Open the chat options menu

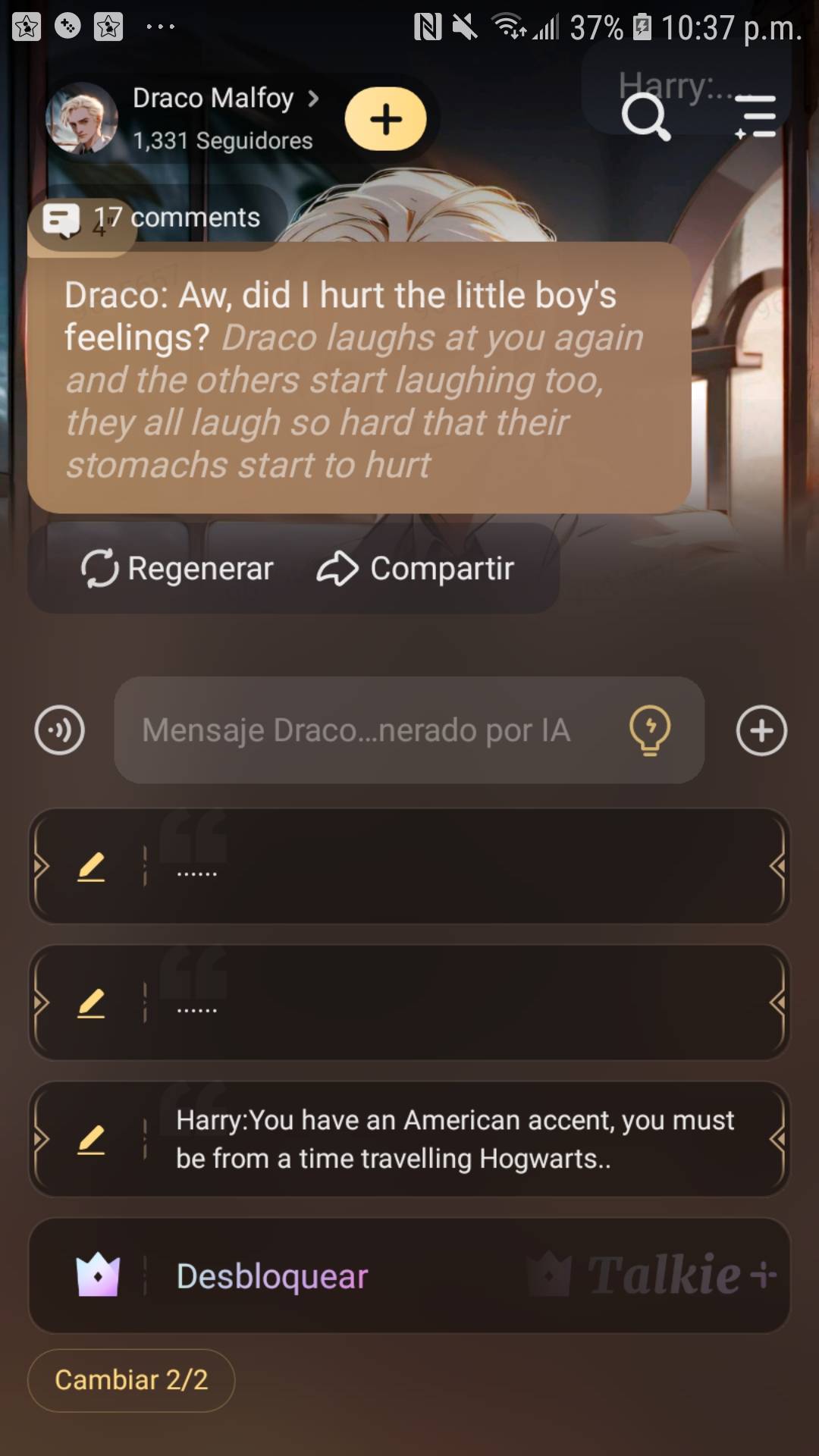coord(755,117)
